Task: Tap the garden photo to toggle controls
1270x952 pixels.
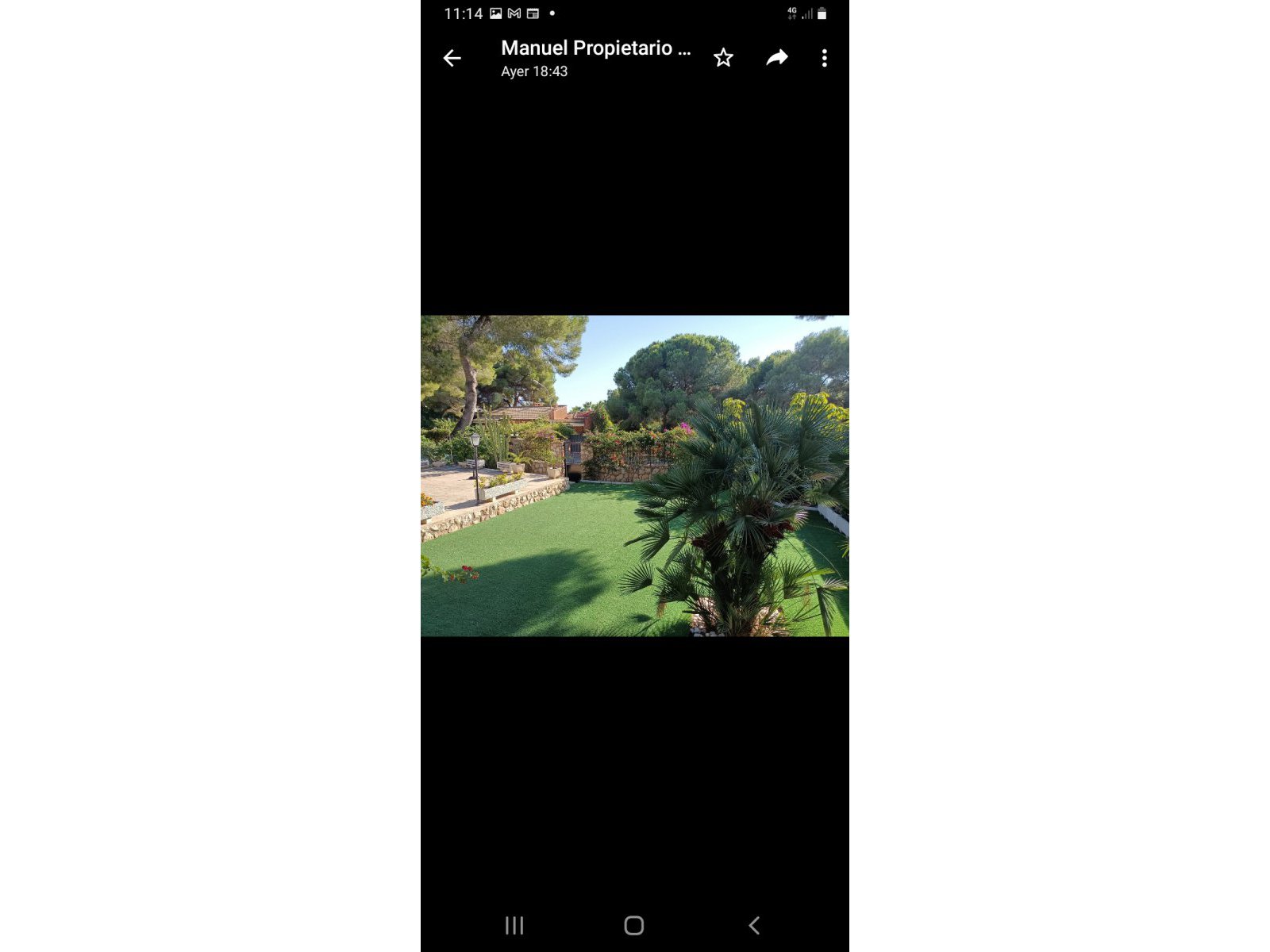Action: pyautogui.click(x=634, y=476)
